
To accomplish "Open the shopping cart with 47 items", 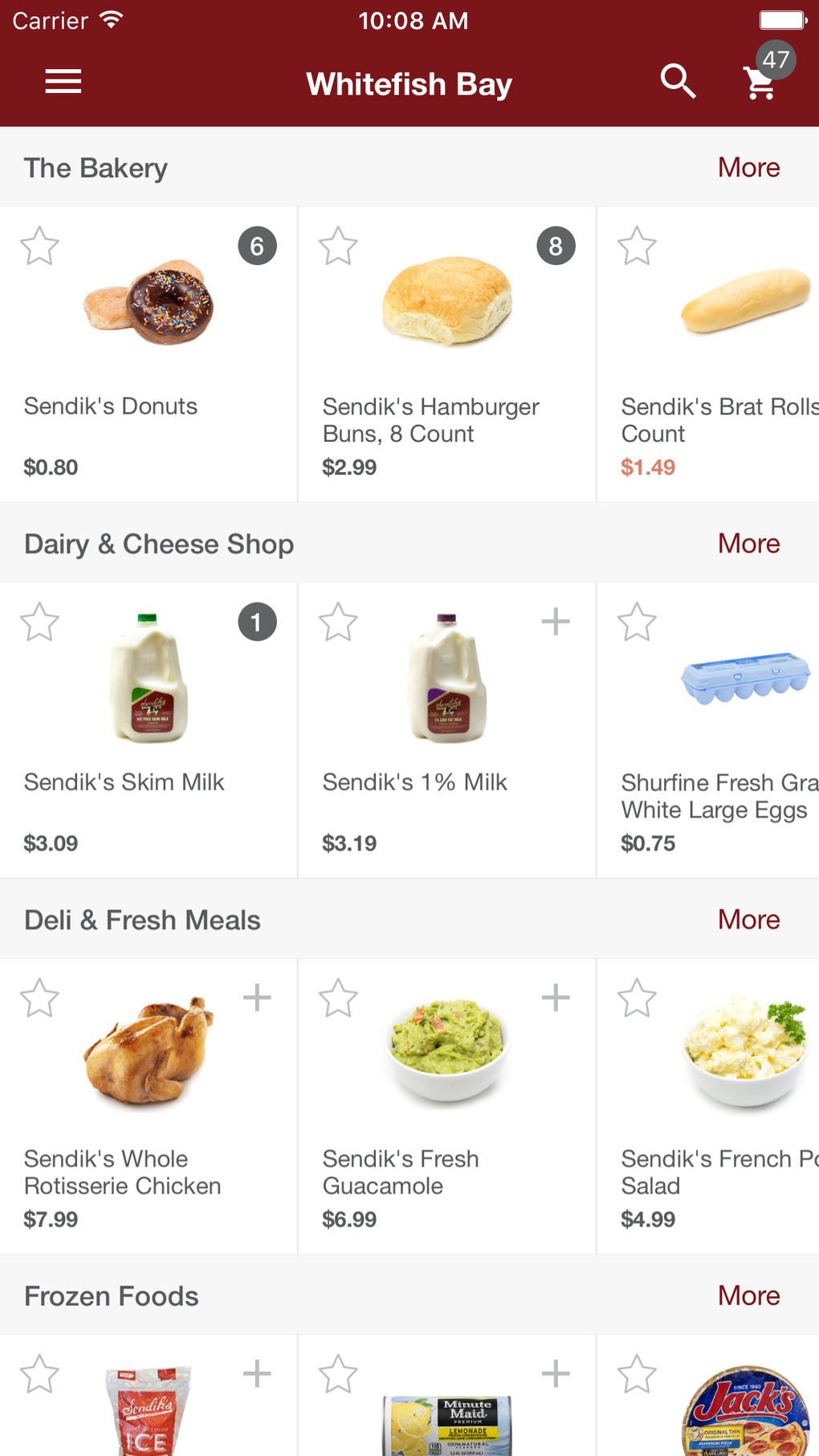I will pos(758,84).
